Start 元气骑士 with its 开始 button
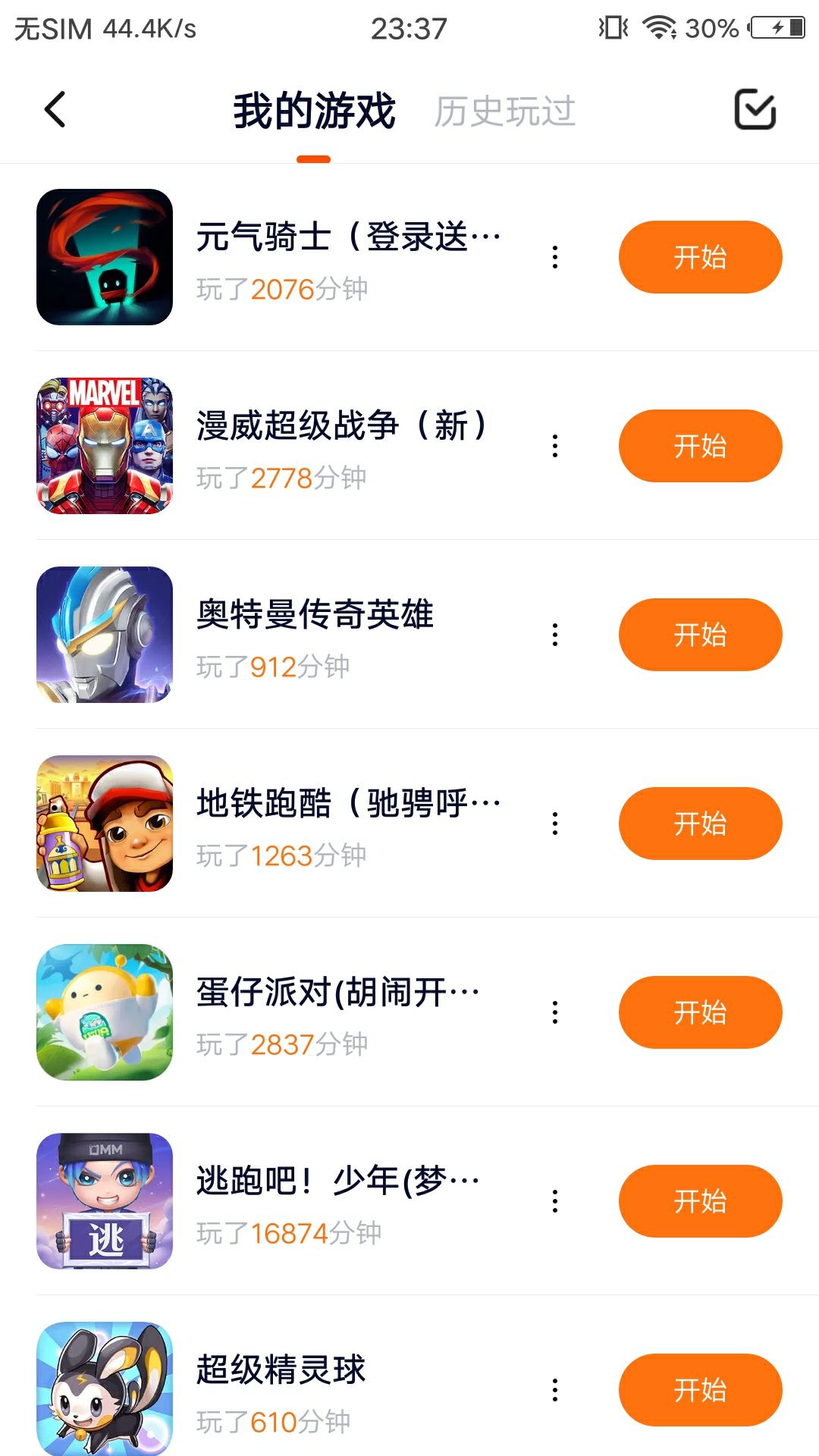 (x=700, y=257)
